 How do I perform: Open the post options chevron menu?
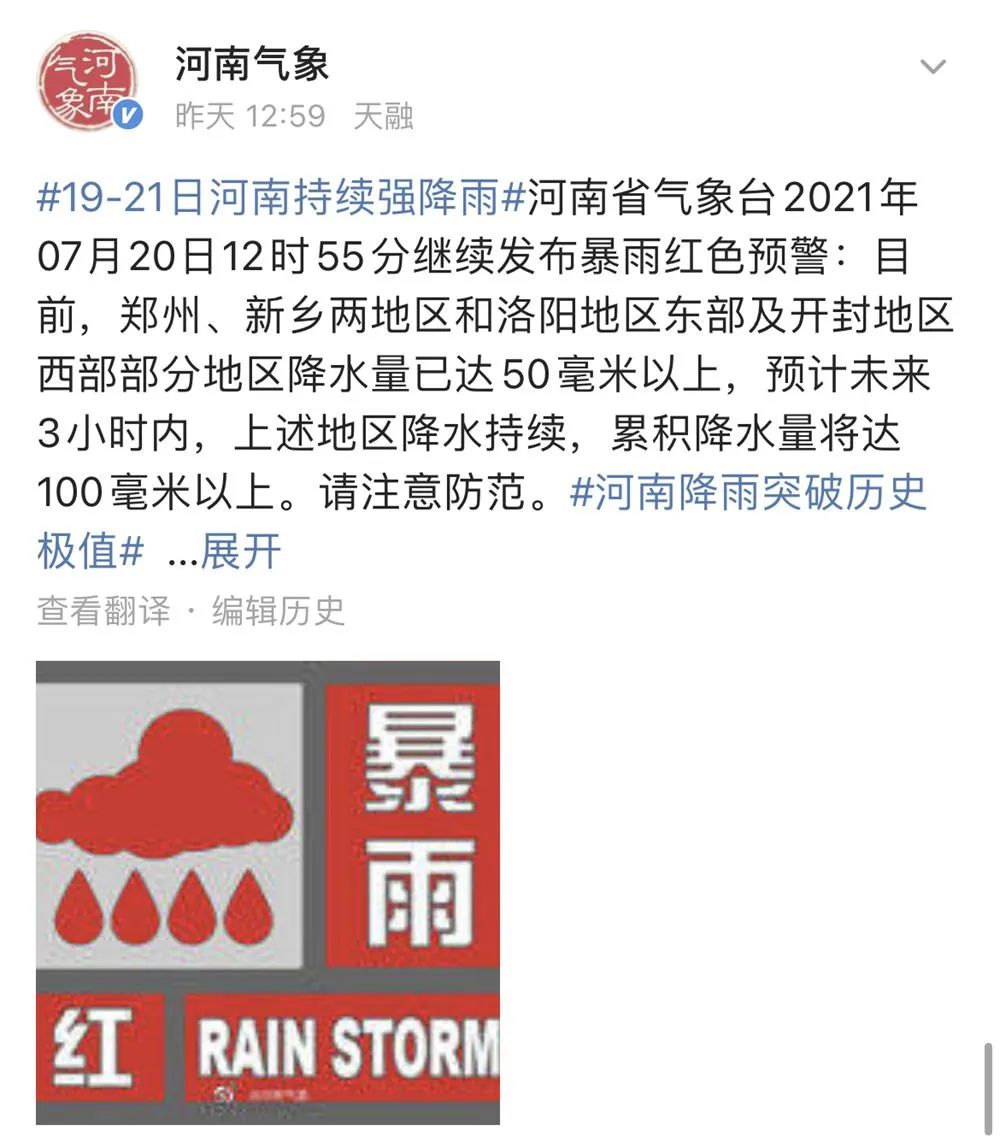(932, 68)
